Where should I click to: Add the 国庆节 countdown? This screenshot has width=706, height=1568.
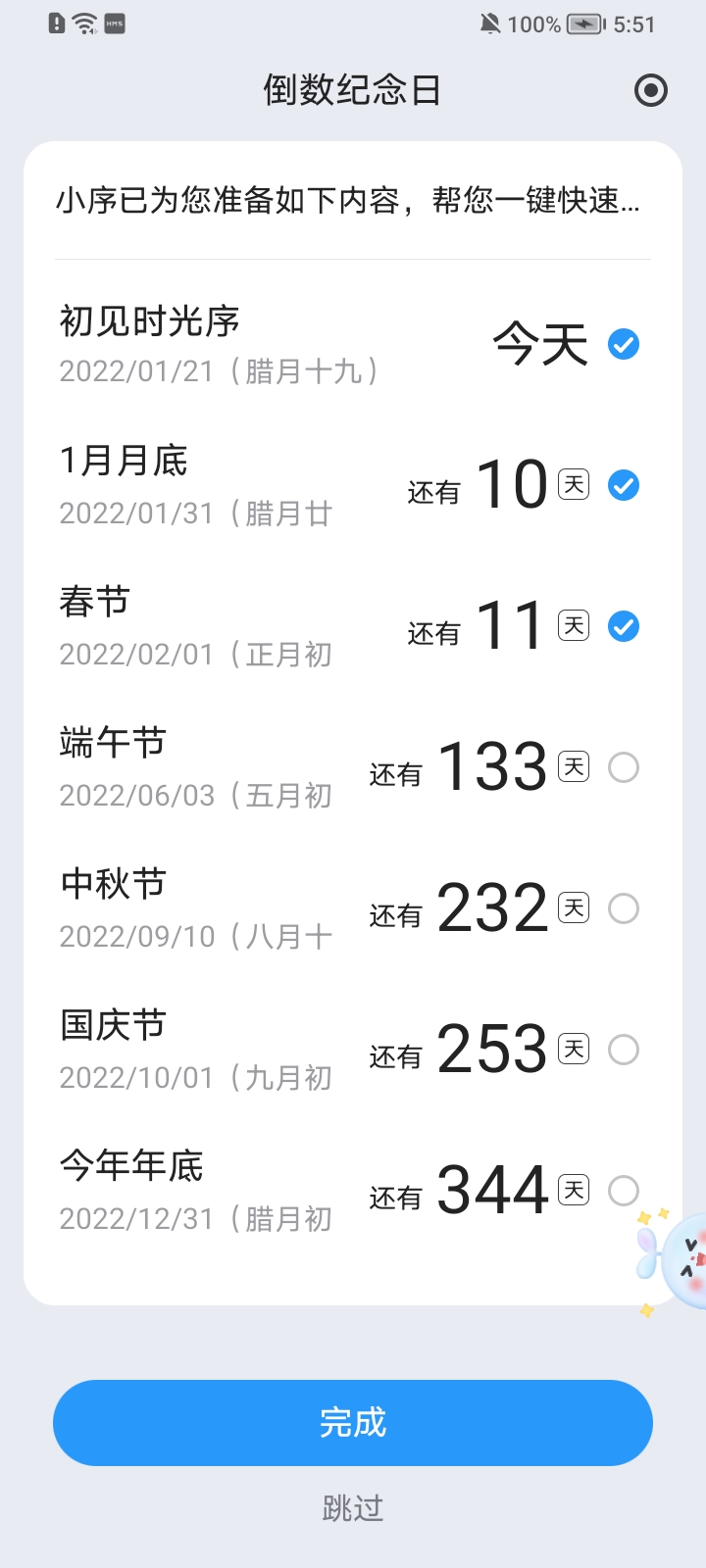pyautogui.click(x=624, y=1050)
